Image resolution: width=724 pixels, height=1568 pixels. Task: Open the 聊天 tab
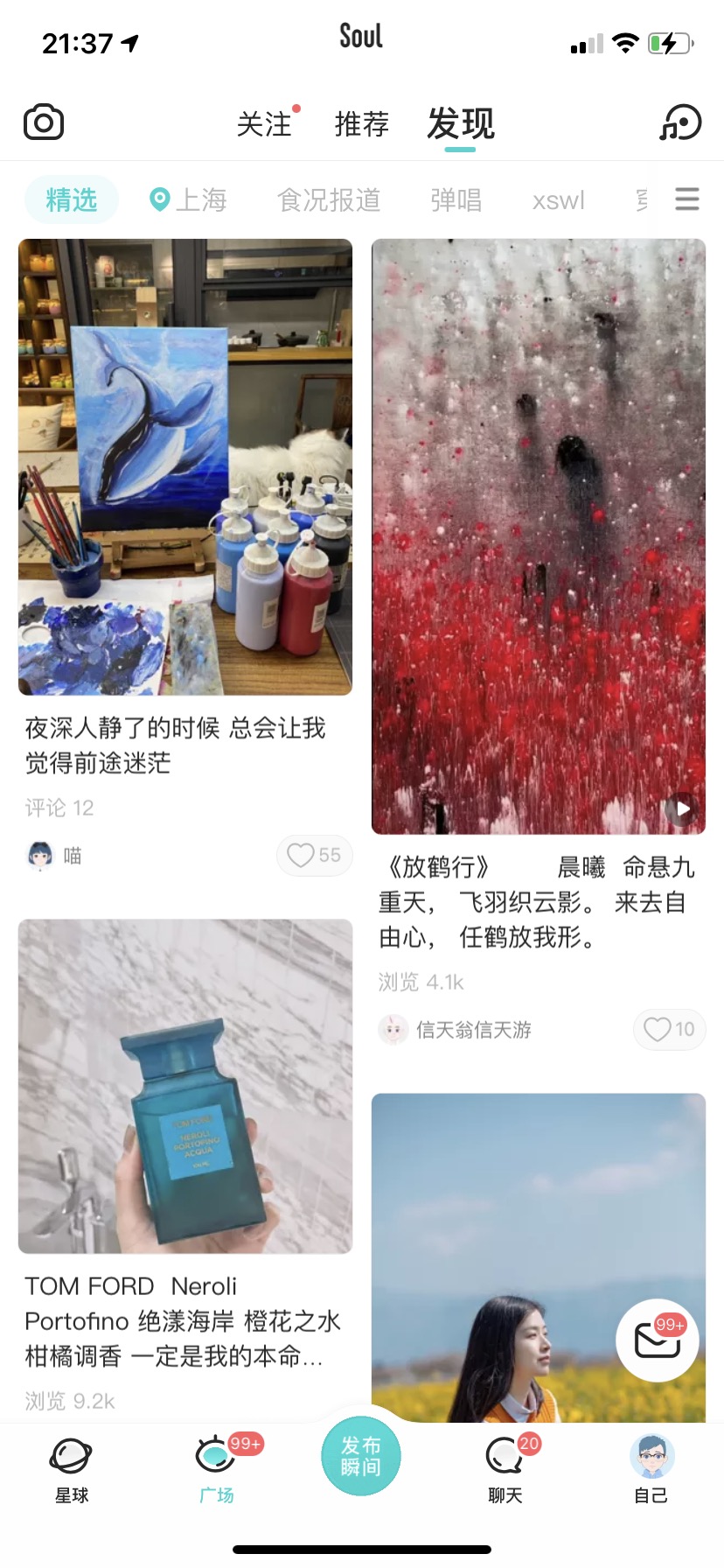click(x=505, y=1470)
